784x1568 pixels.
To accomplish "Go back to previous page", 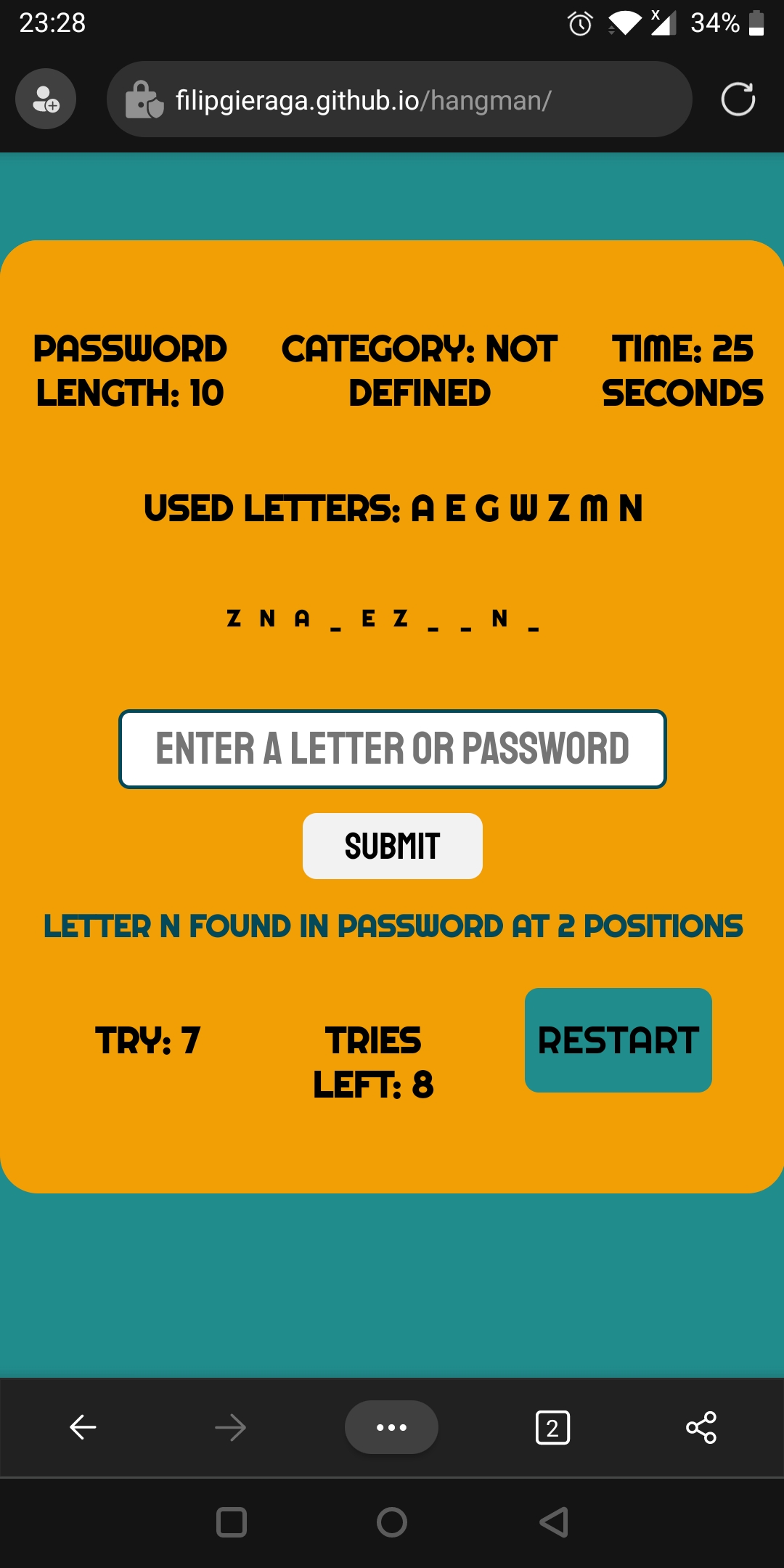I will tap(83, 1427).
